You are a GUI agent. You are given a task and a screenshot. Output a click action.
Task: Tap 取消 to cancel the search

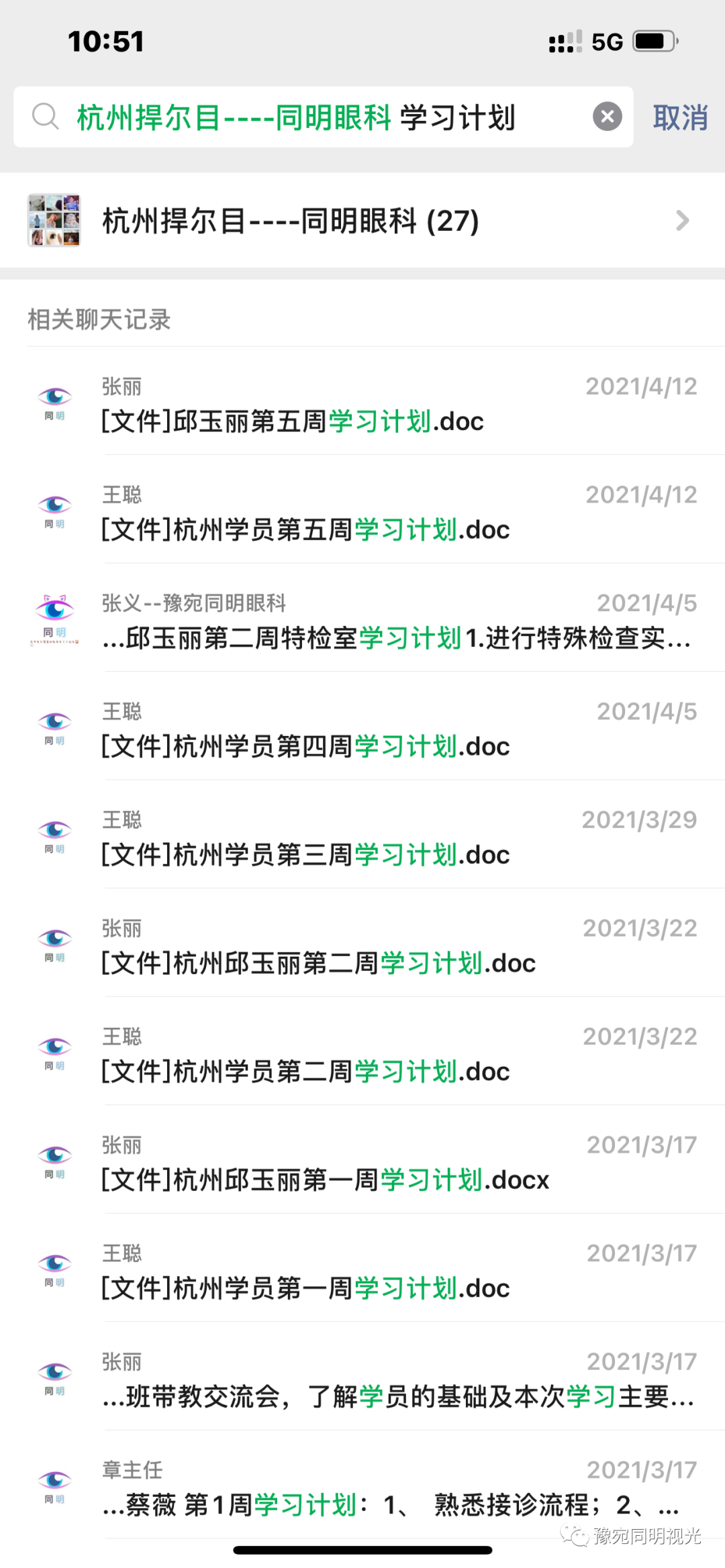pyautogui.click(x=680, y=117)
